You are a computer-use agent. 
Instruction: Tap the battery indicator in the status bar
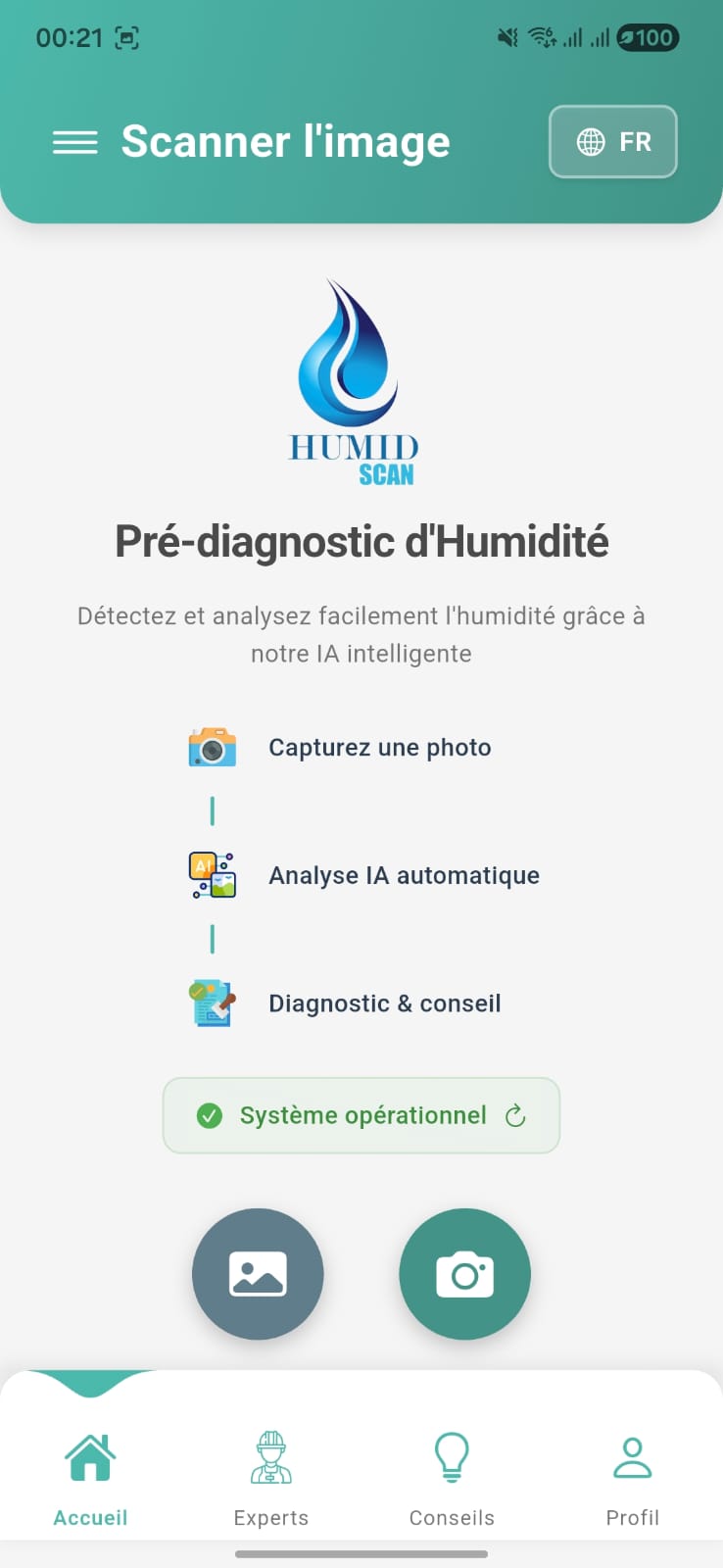[x=647, y=37]
